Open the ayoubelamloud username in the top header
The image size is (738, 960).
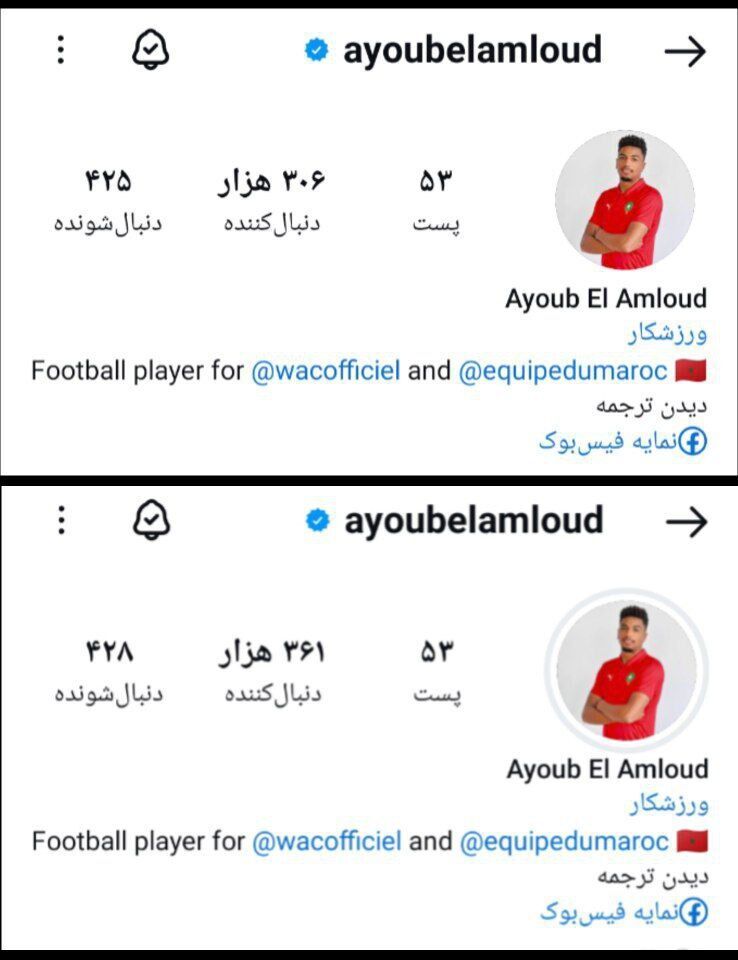click(470, 48)
